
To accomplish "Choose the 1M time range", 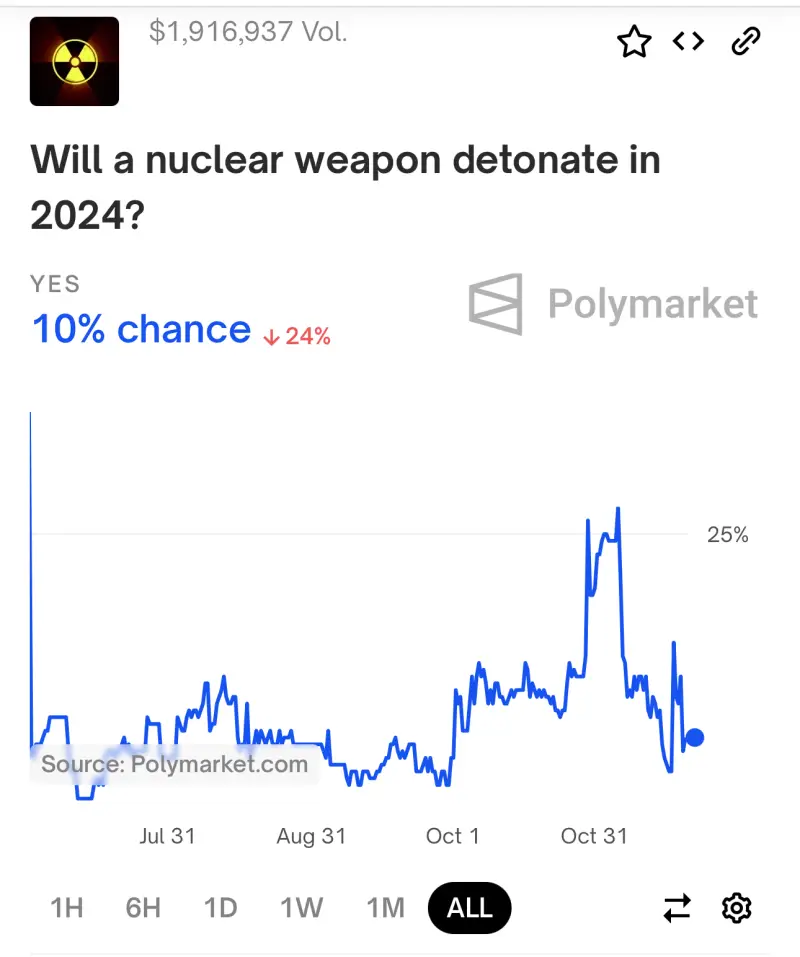I will 385,907.
